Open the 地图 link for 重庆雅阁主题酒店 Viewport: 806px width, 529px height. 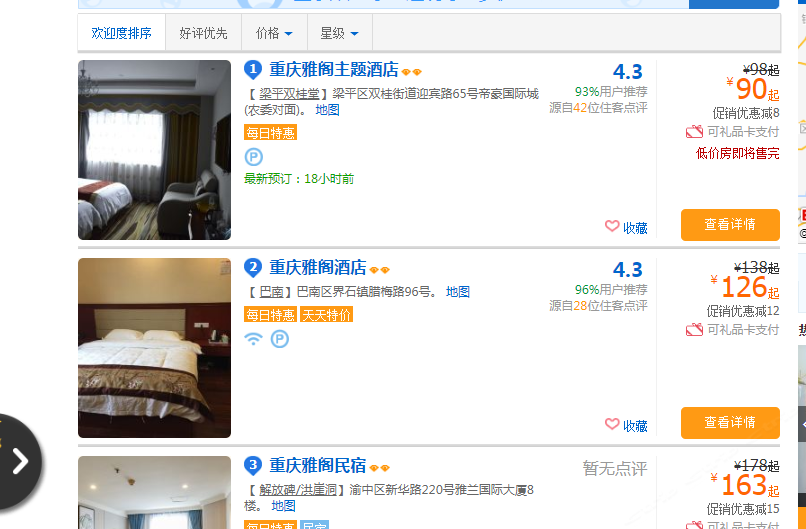(327, 110)
